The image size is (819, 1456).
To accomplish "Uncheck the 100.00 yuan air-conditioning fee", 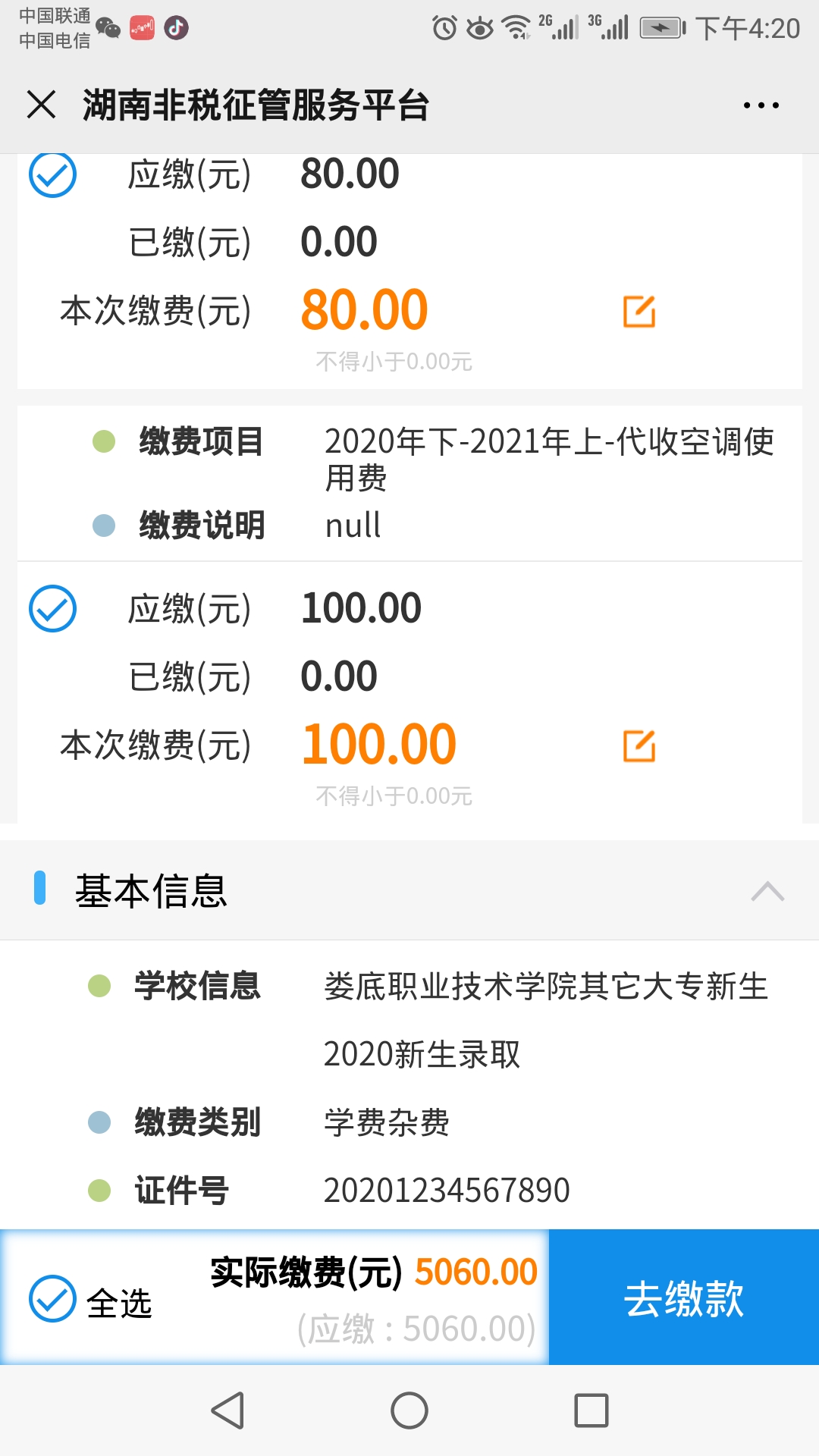I will pos(52,608).
